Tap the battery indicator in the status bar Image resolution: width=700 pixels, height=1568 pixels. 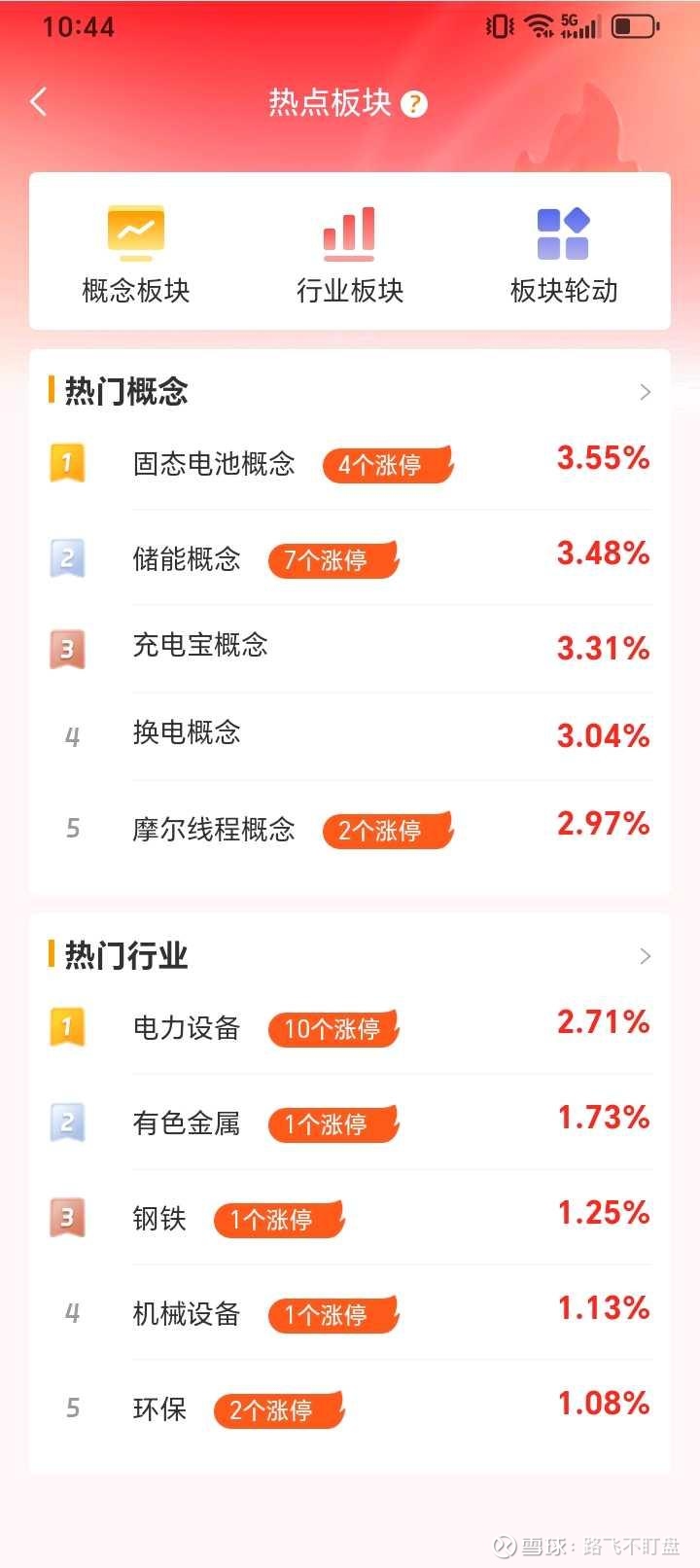(x=635, y=26)
